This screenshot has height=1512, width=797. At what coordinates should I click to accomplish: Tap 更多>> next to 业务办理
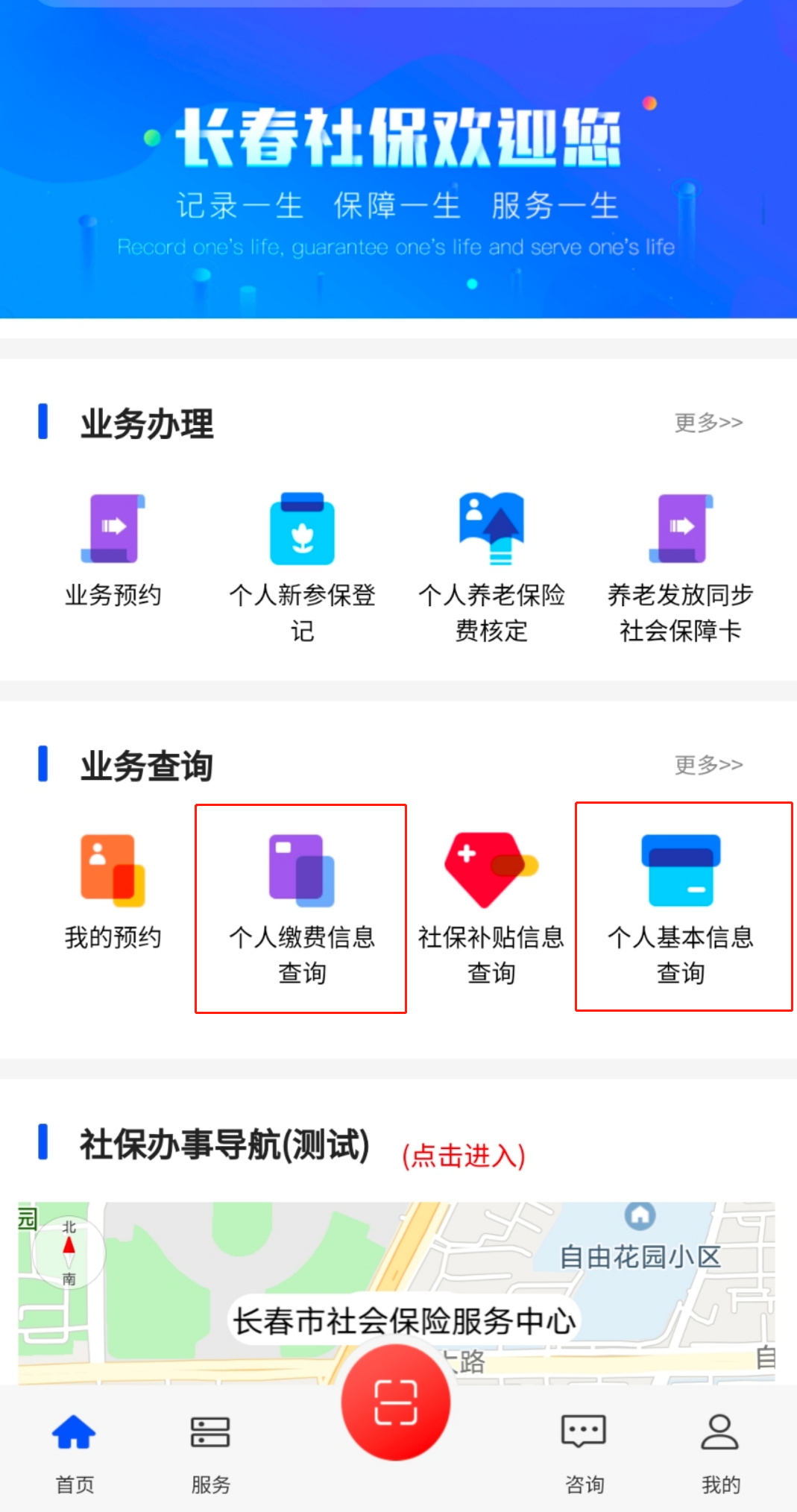[708, 423]
